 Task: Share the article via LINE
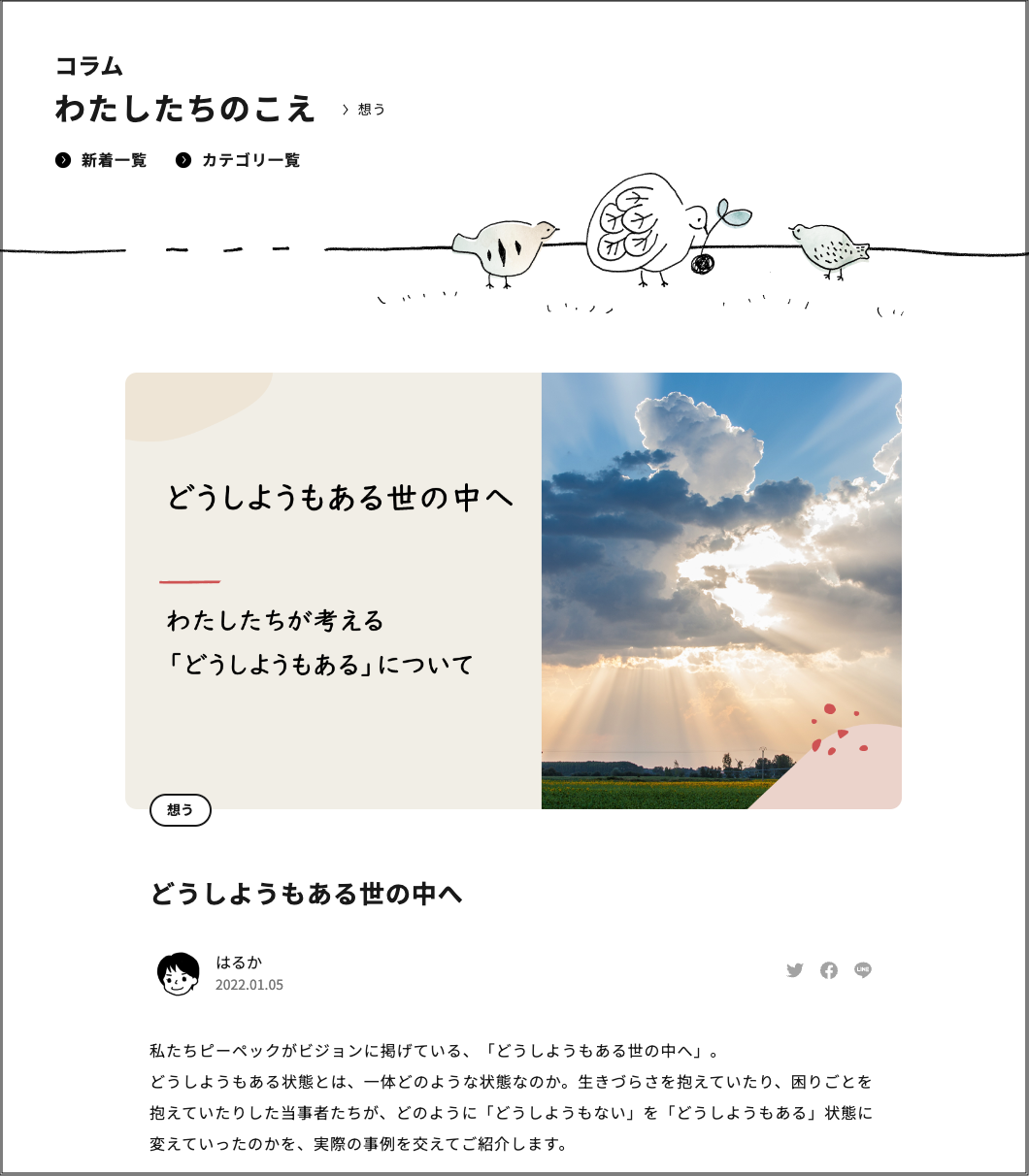click(863, 970)
